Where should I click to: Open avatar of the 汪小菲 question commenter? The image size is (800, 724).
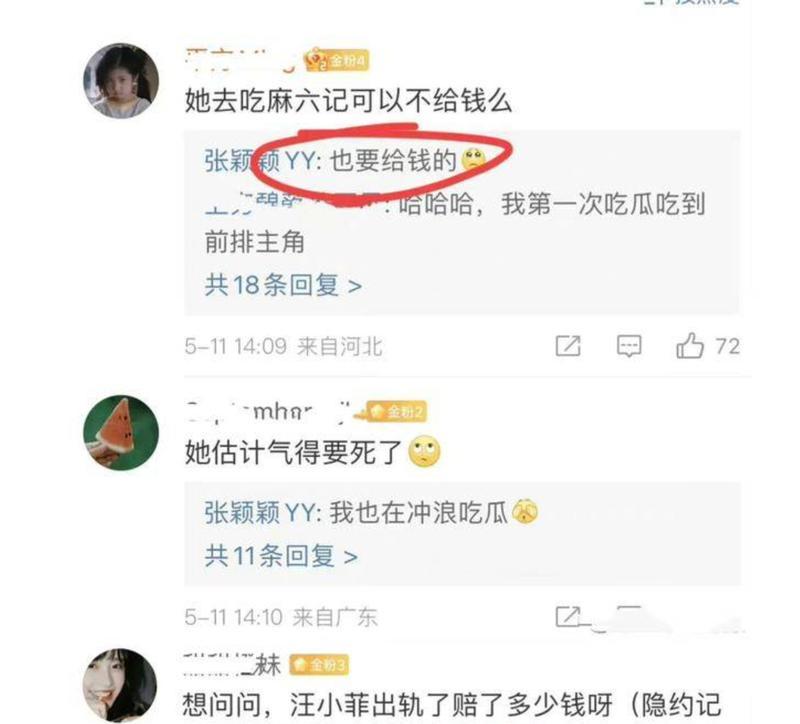point(120,684)
